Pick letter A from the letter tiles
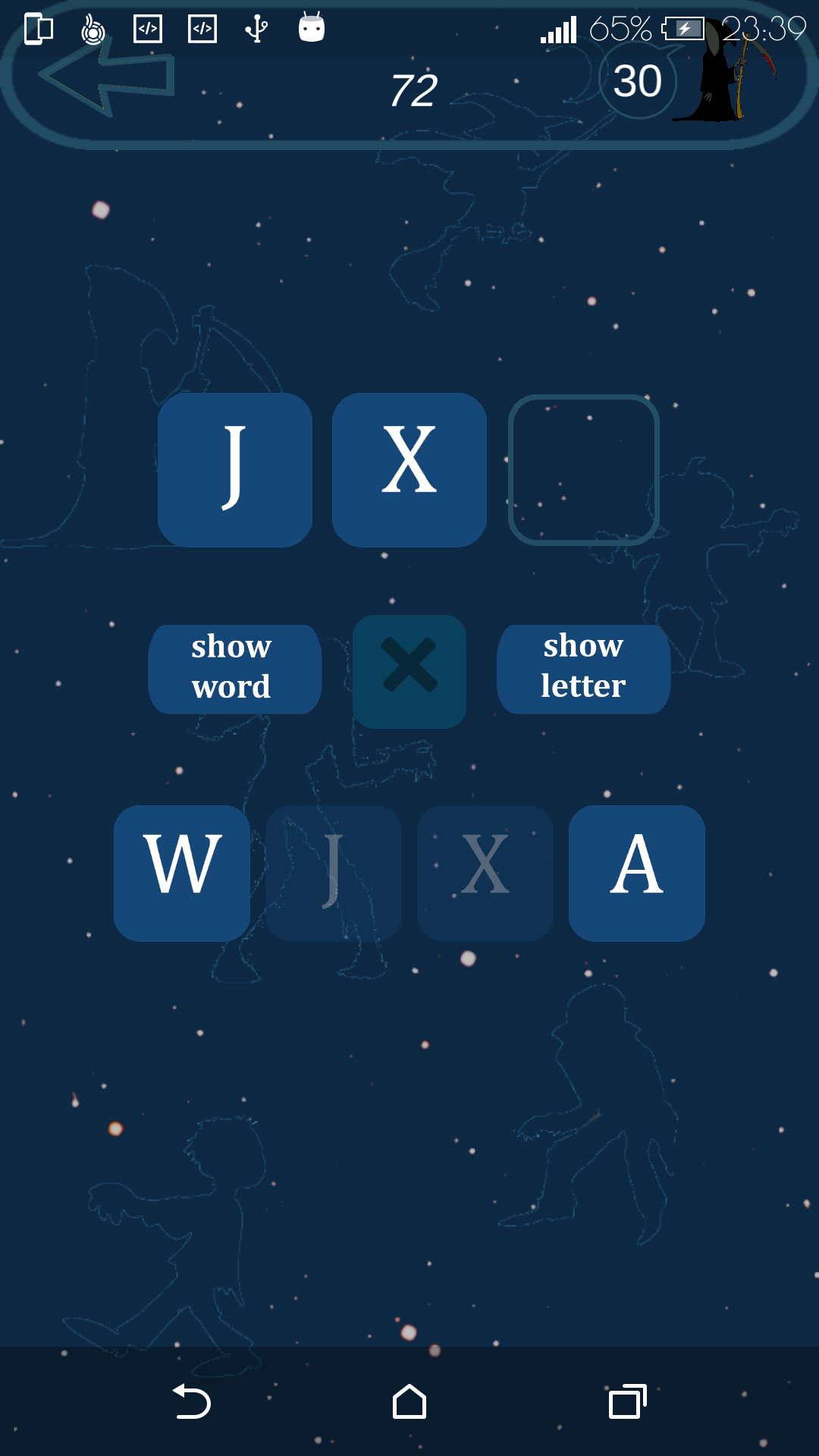 pyautogui.click(x=637, y=873)
